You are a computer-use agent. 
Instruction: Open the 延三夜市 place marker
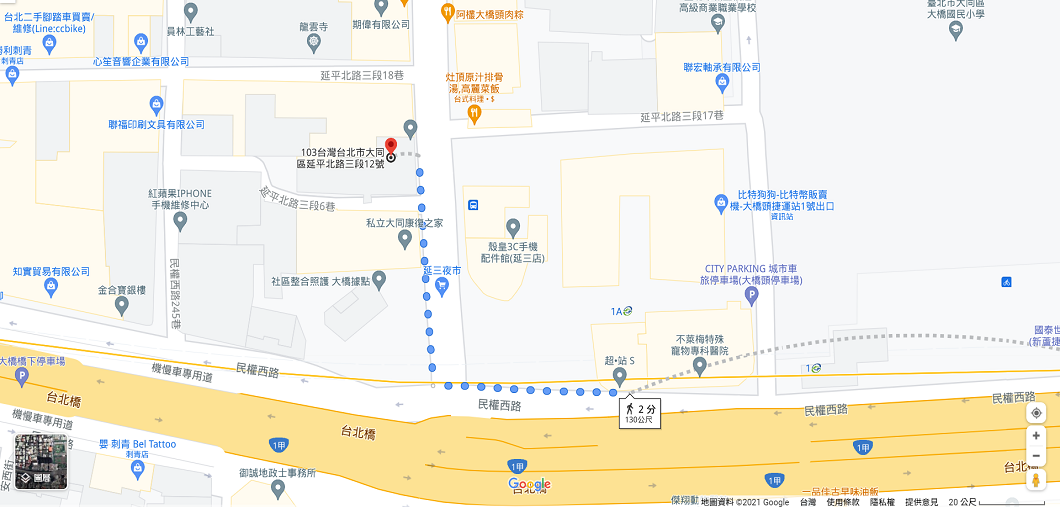point(442,286)
